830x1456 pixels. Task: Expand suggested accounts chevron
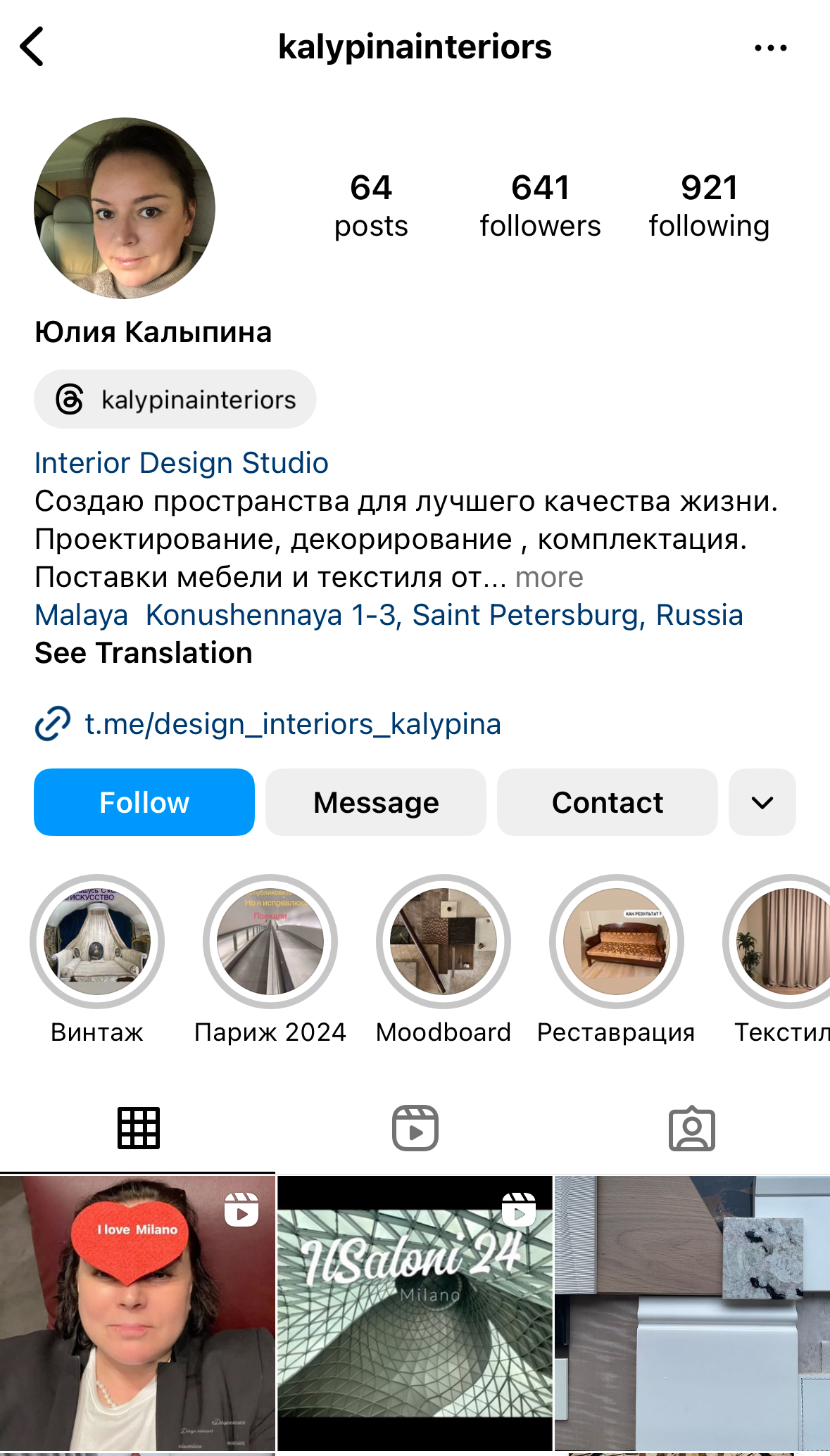tap(762, 802)
